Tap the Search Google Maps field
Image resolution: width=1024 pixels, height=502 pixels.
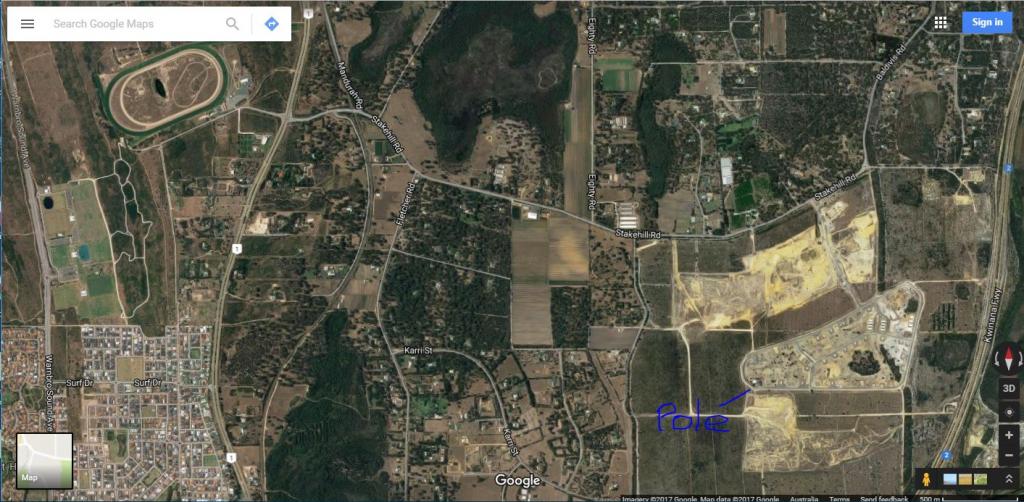135,24
